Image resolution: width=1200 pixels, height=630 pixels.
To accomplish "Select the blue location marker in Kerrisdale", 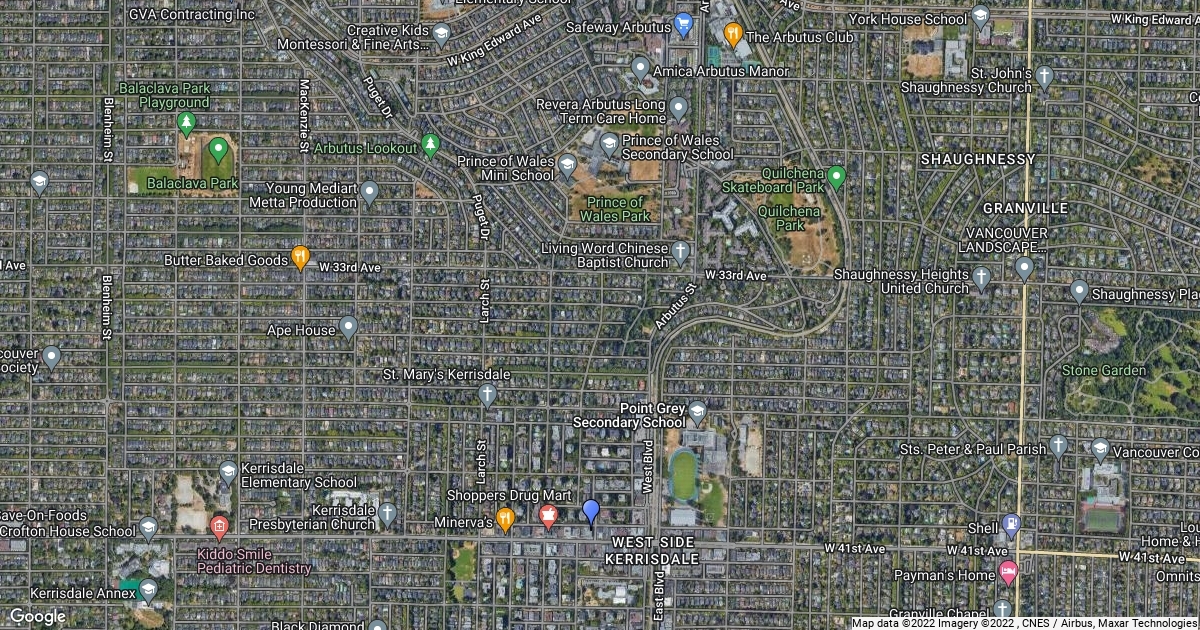I will [591, 512].
